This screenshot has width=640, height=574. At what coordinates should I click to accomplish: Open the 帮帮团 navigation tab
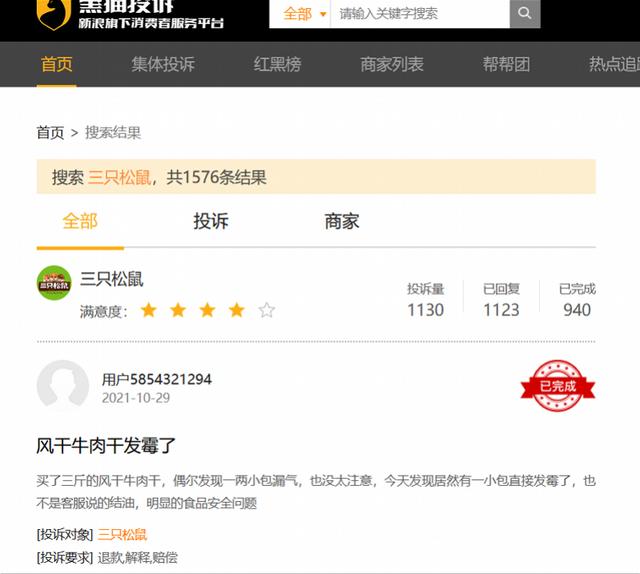click(506, 64)
